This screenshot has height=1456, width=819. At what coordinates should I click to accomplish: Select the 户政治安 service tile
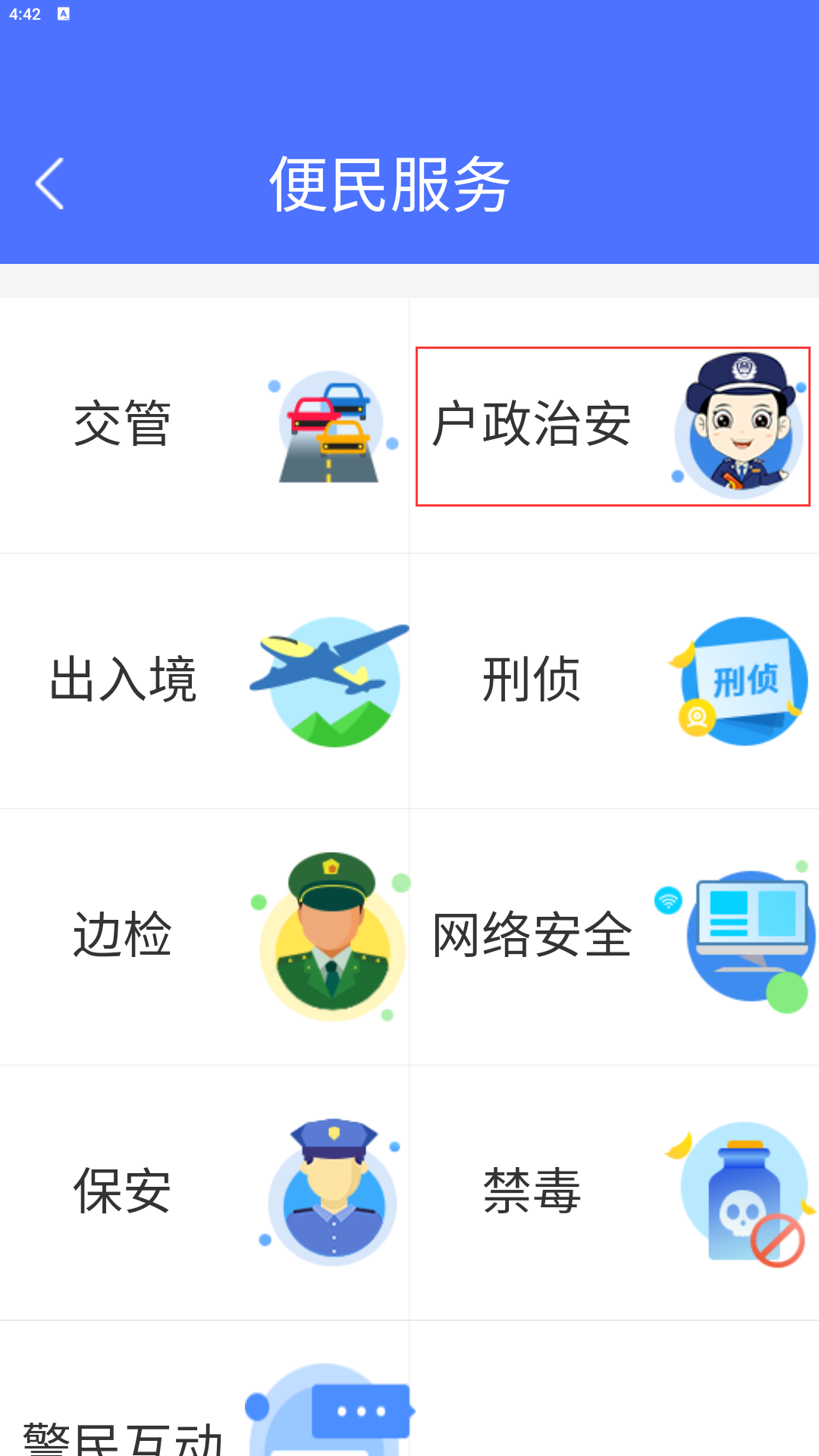(613, 426)
